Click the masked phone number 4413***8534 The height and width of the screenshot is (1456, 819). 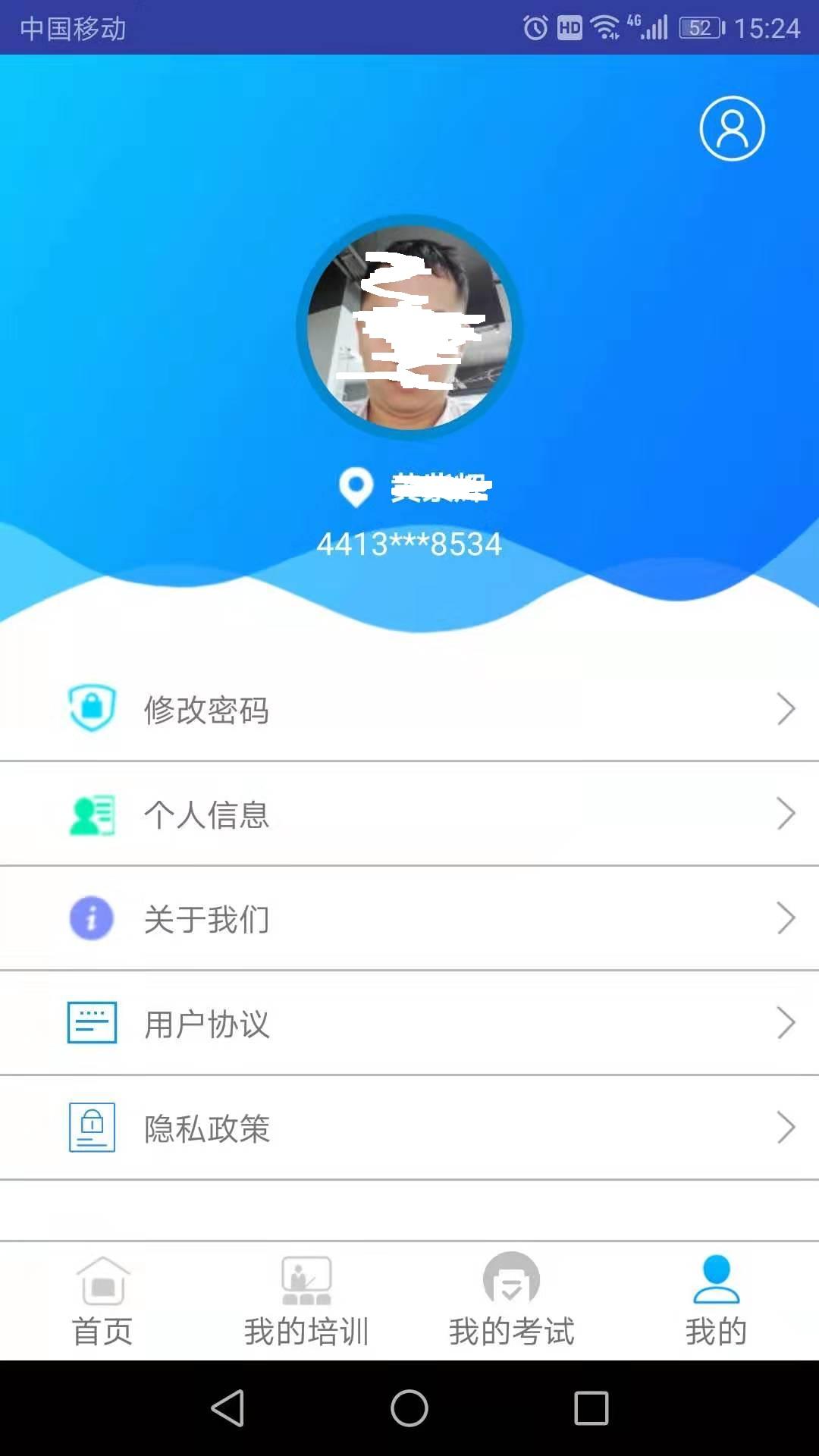[x=409, y=543]
